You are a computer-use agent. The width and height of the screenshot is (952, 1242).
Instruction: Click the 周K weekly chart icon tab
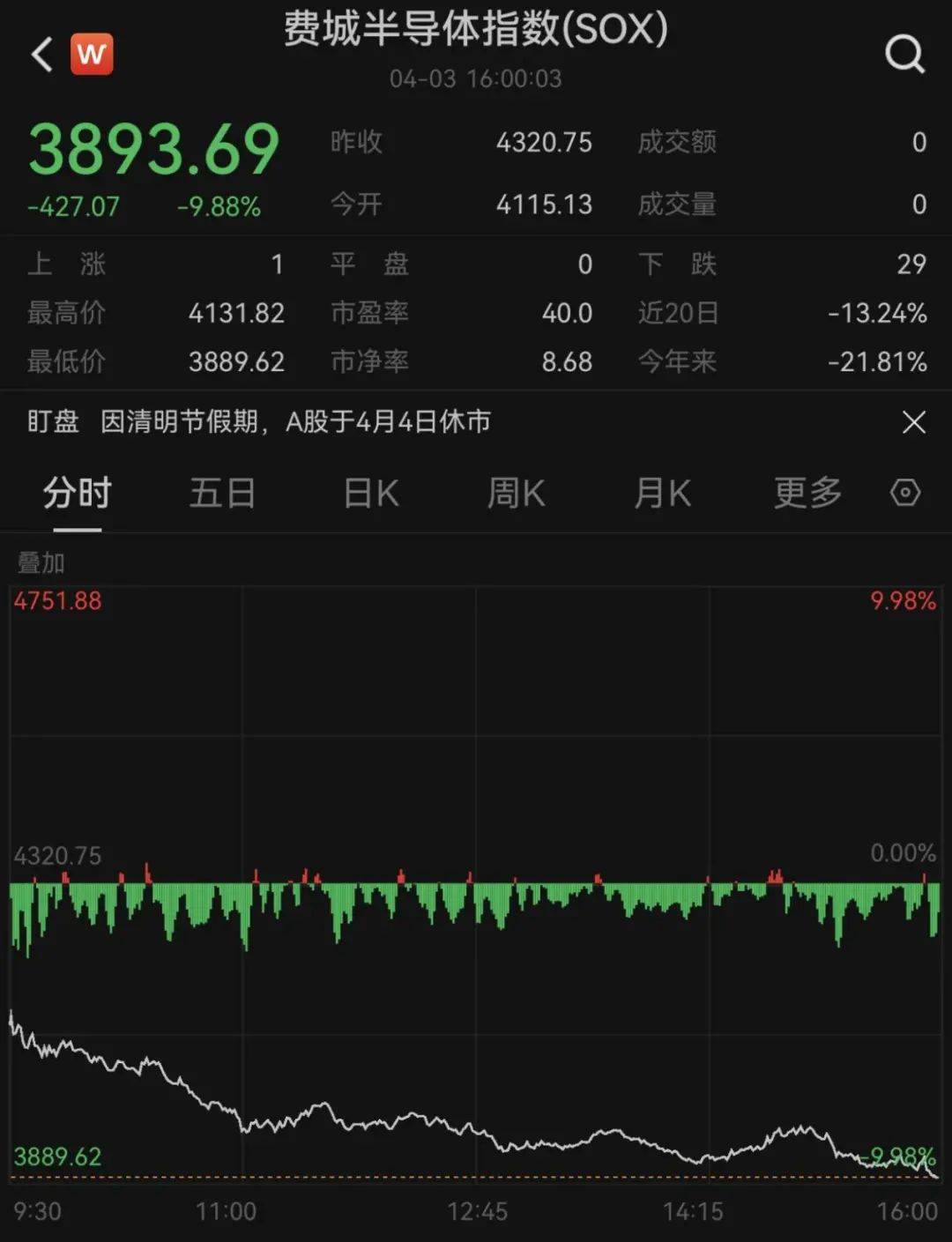(x=515, y=493)
